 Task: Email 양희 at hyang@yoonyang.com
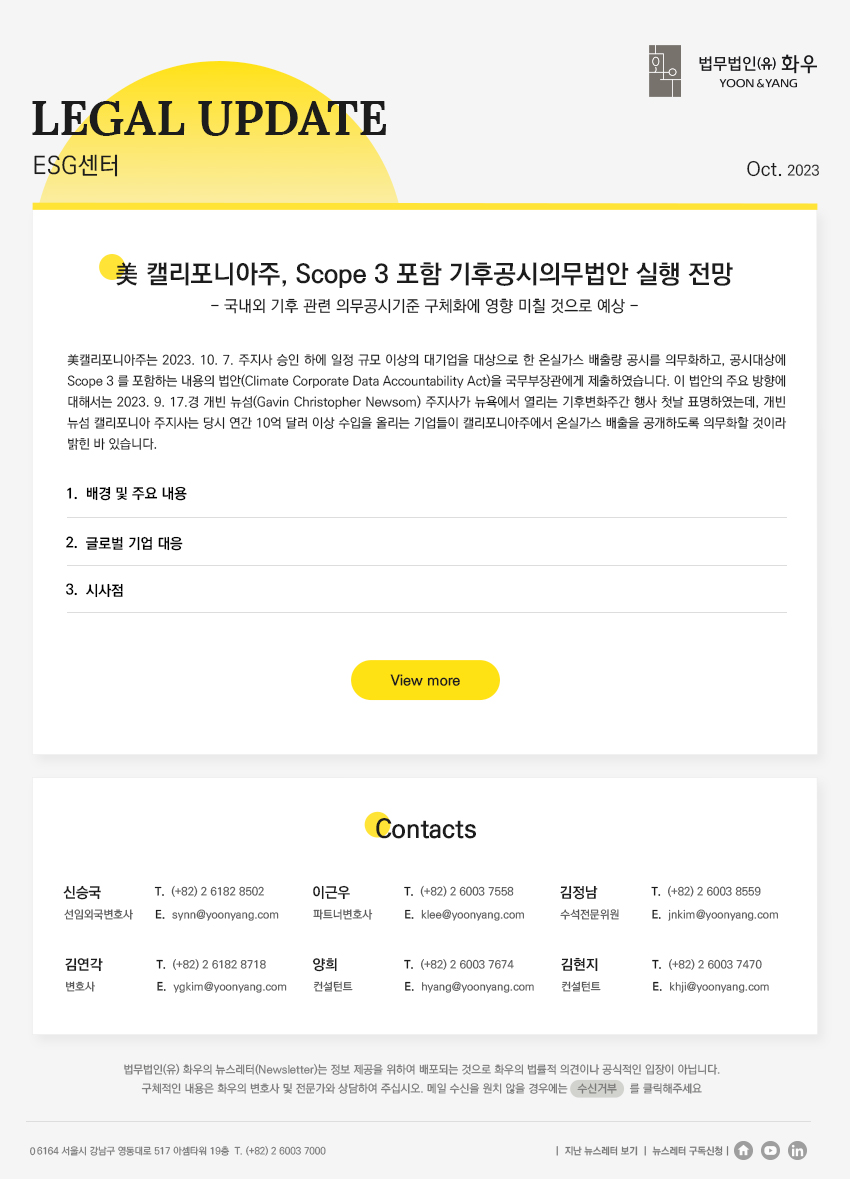click(x=477, y=987)
